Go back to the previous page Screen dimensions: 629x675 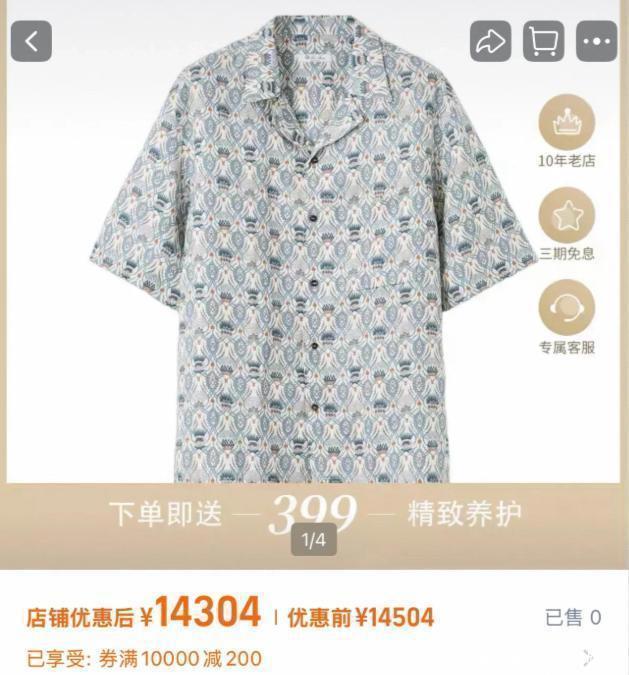tap(31, 41)
